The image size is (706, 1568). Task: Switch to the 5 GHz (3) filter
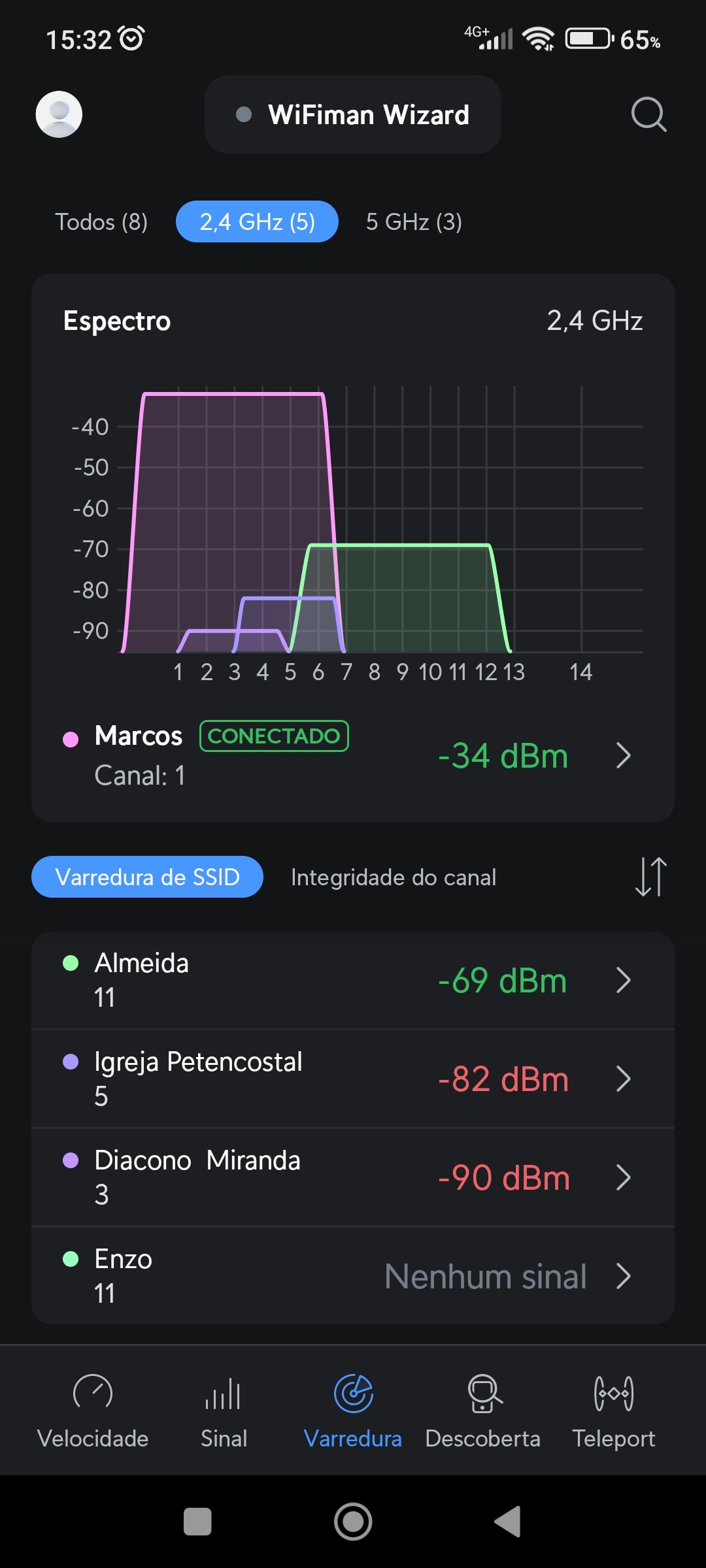coord(414,222)
